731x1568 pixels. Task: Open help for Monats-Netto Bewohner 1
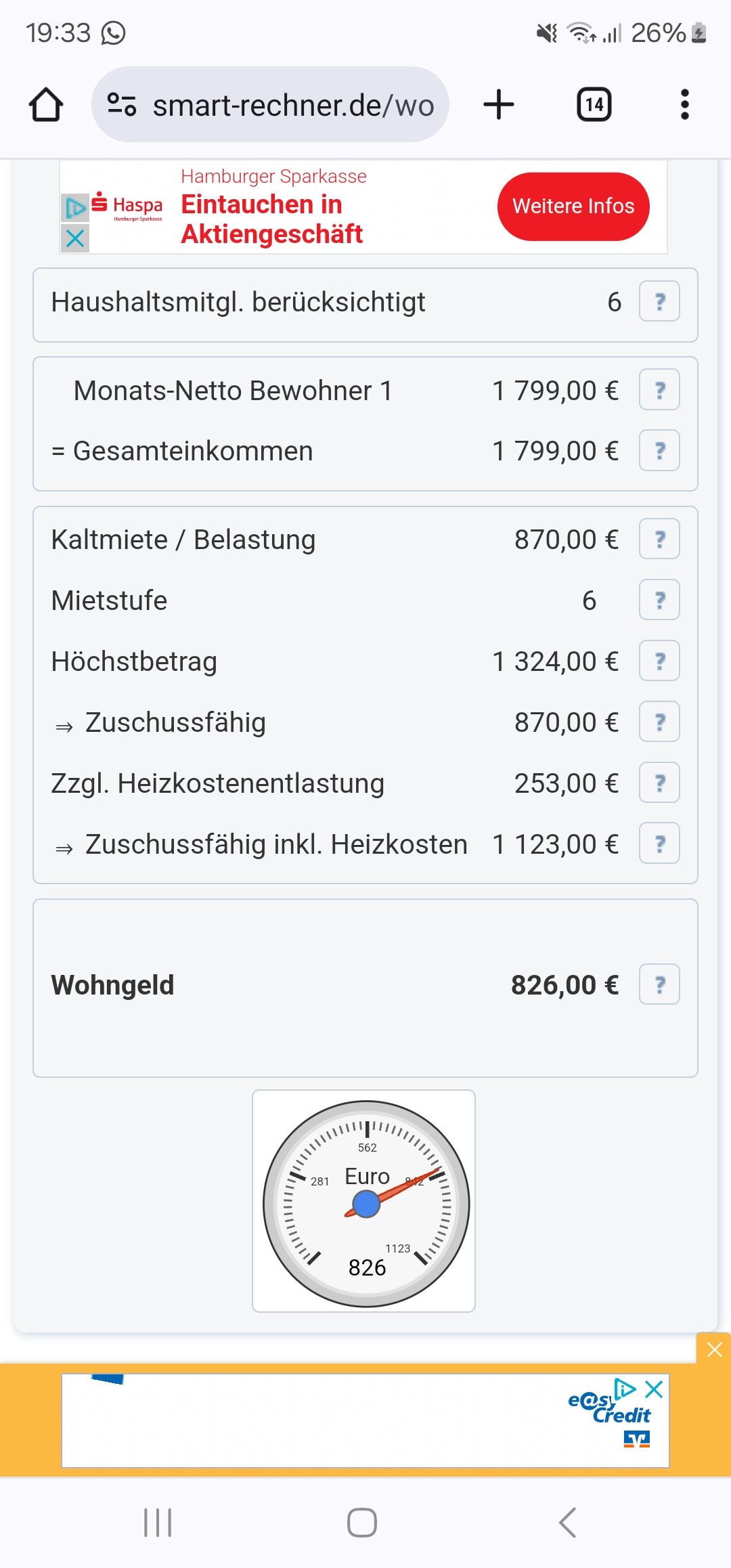pyautogui.click(x=659, y=390)
